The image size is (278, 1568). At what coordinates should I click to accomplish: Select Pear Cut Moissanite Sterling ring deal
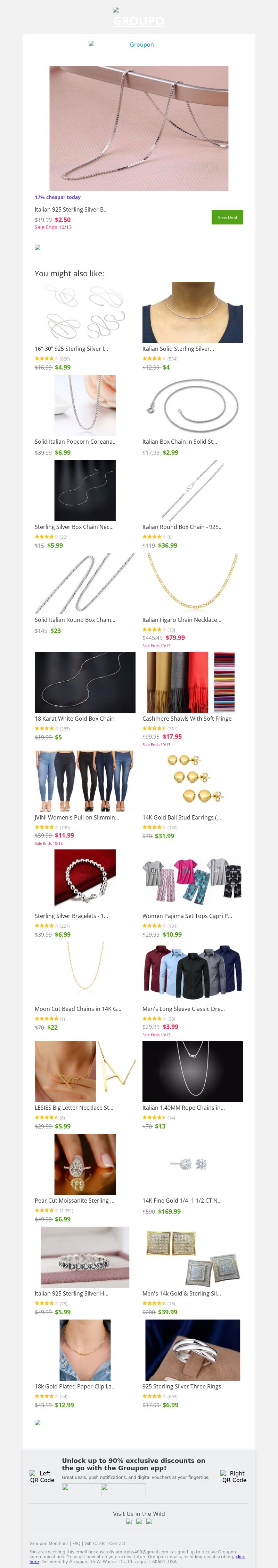click(x=84, y=1164)
